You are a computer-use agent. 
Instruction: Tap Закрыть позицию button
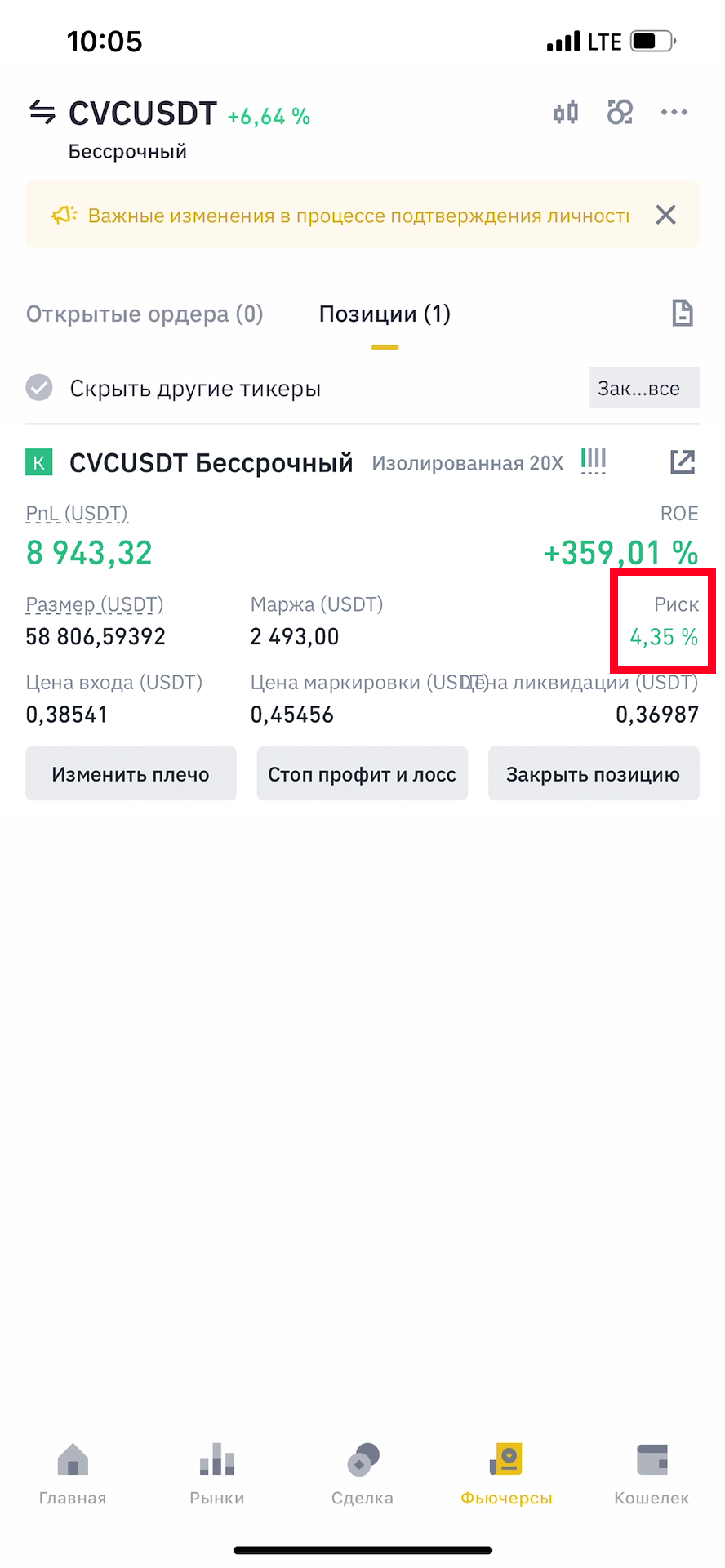click(x=593, y=774)
